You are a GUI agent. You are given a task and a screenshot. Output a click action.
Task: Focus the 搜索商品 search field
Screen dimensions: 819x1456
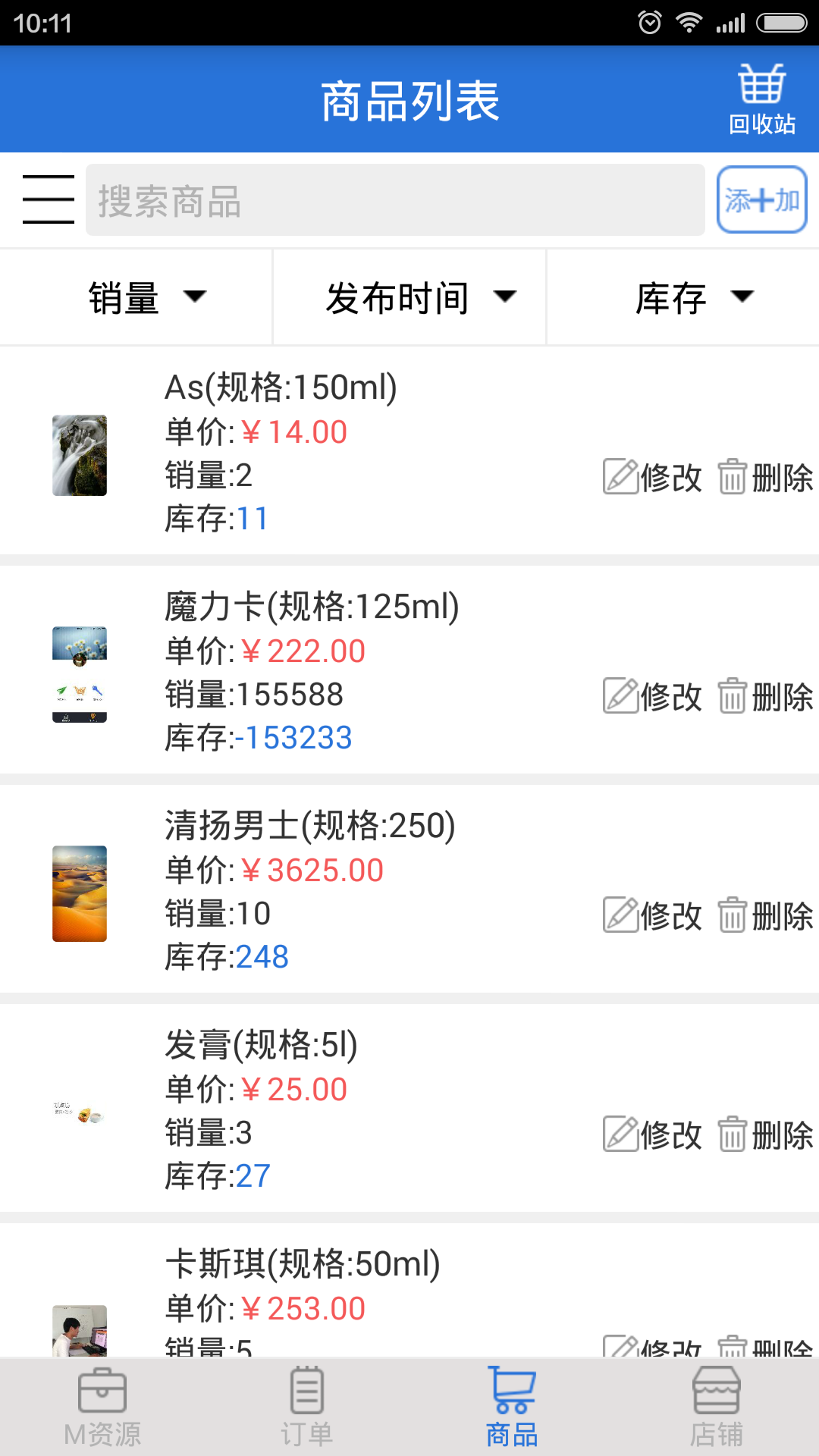(x=394, y=200)
